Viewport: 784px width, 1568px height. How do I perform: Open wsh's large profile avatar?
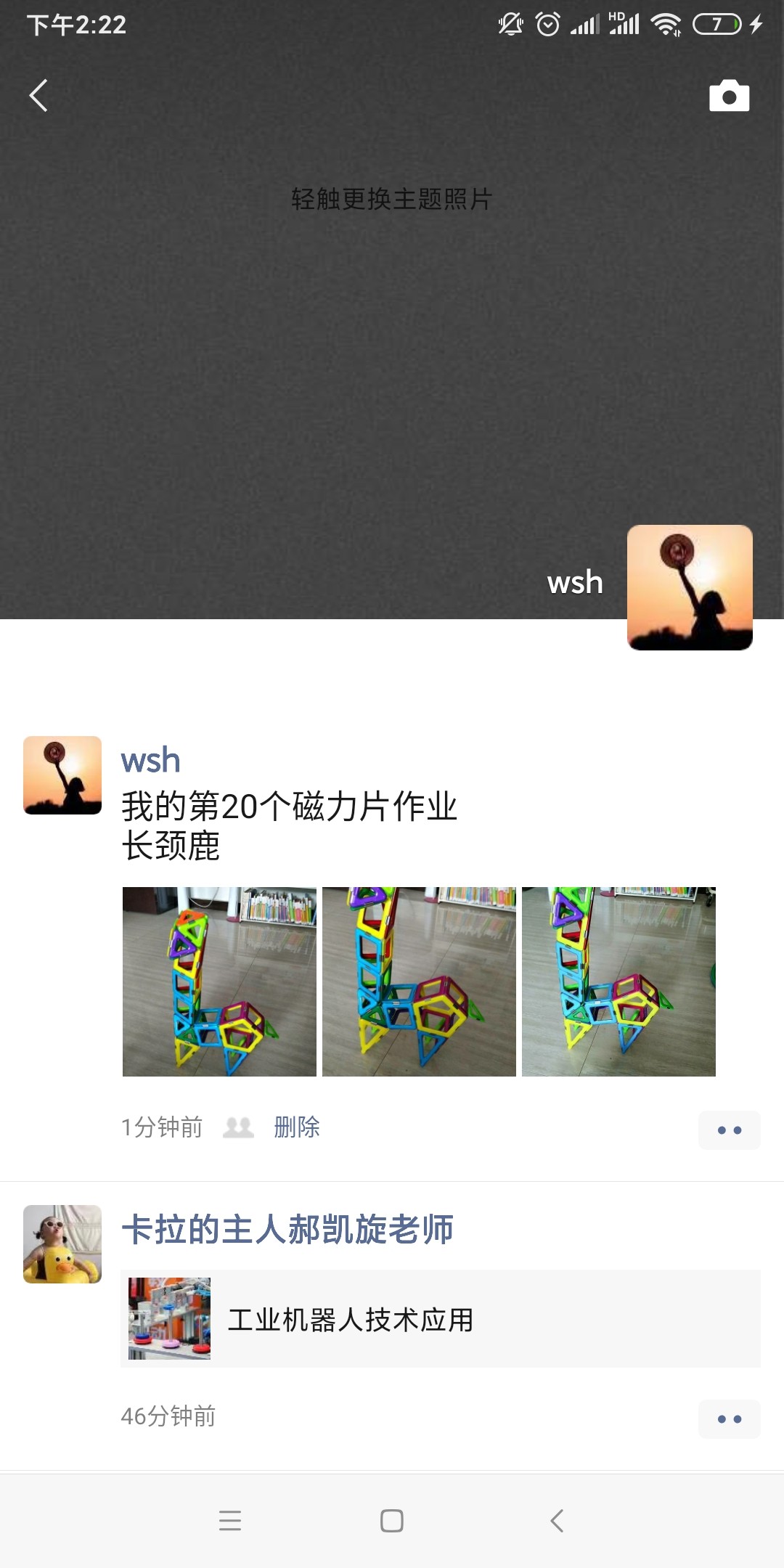coord(690,587)
